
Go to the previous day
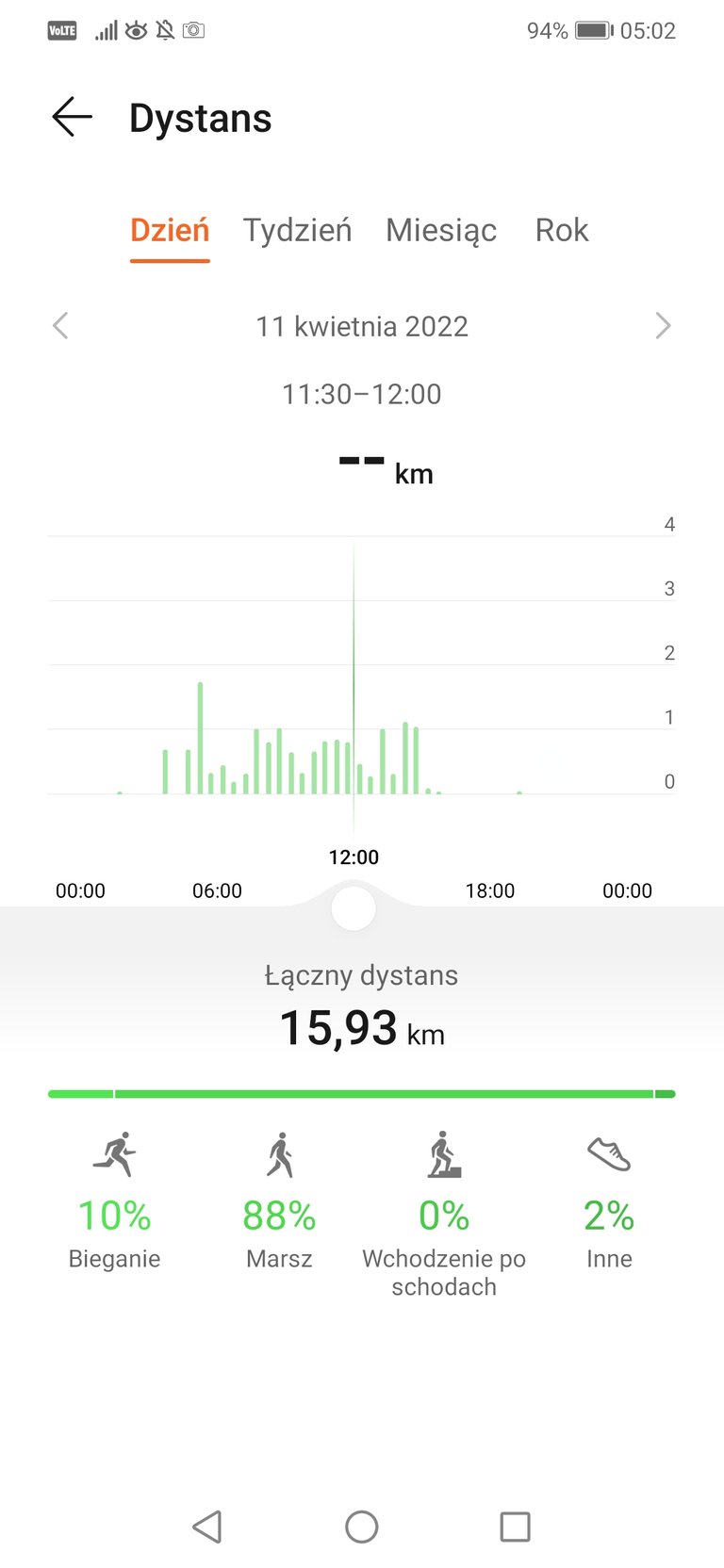point(60,326)
